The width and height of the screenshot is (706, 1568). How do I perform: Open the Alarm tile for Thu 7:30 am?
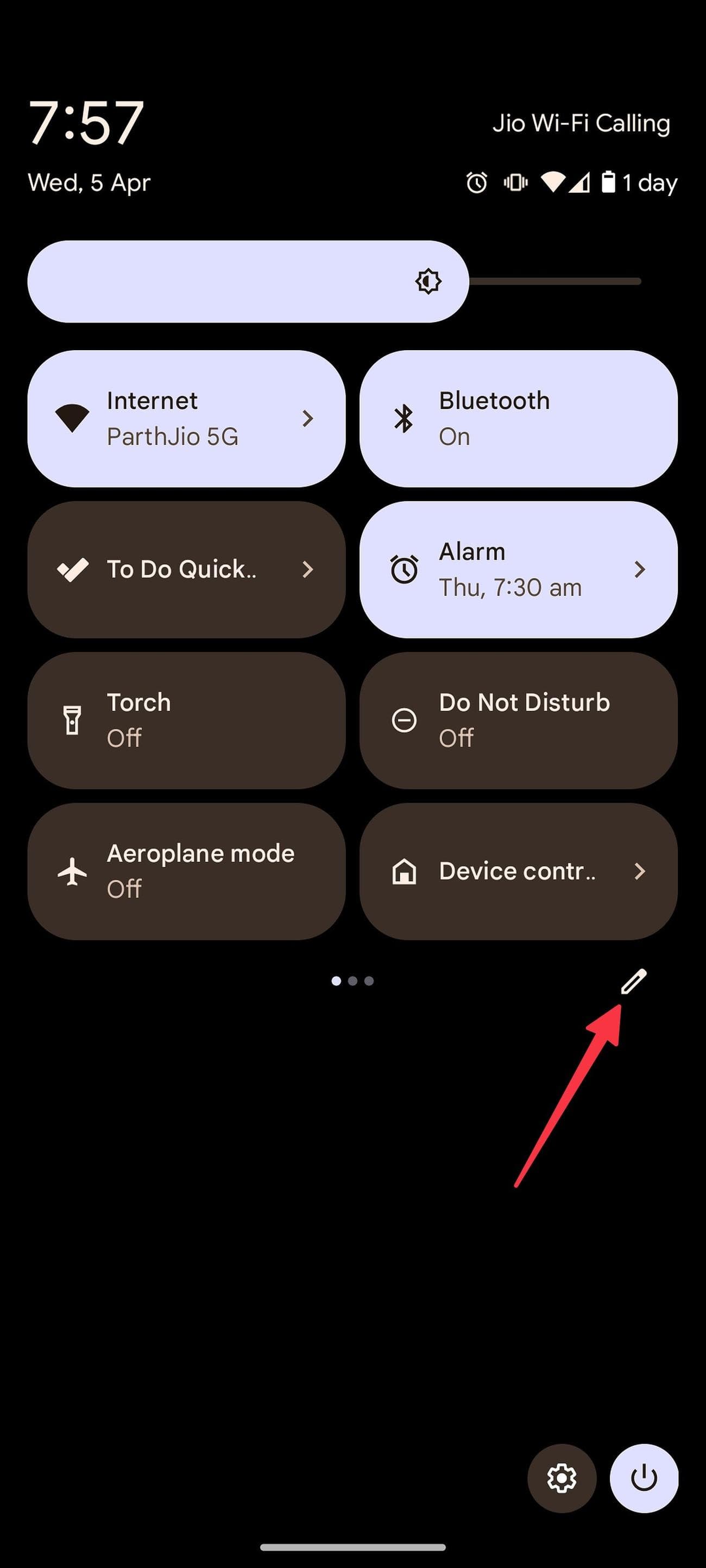(518, 570)
